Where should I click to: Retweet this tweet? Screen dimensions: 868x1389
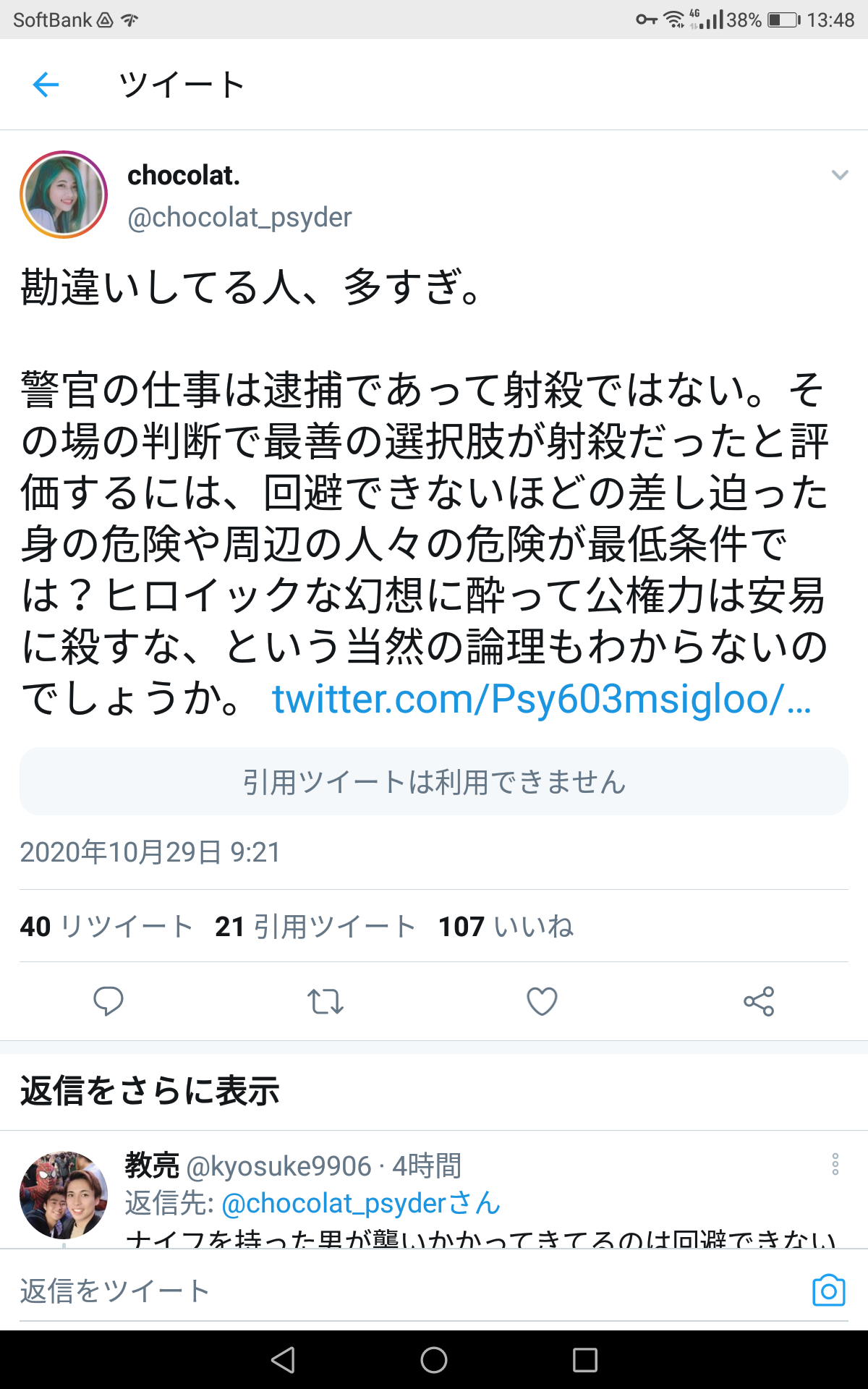325,1001
